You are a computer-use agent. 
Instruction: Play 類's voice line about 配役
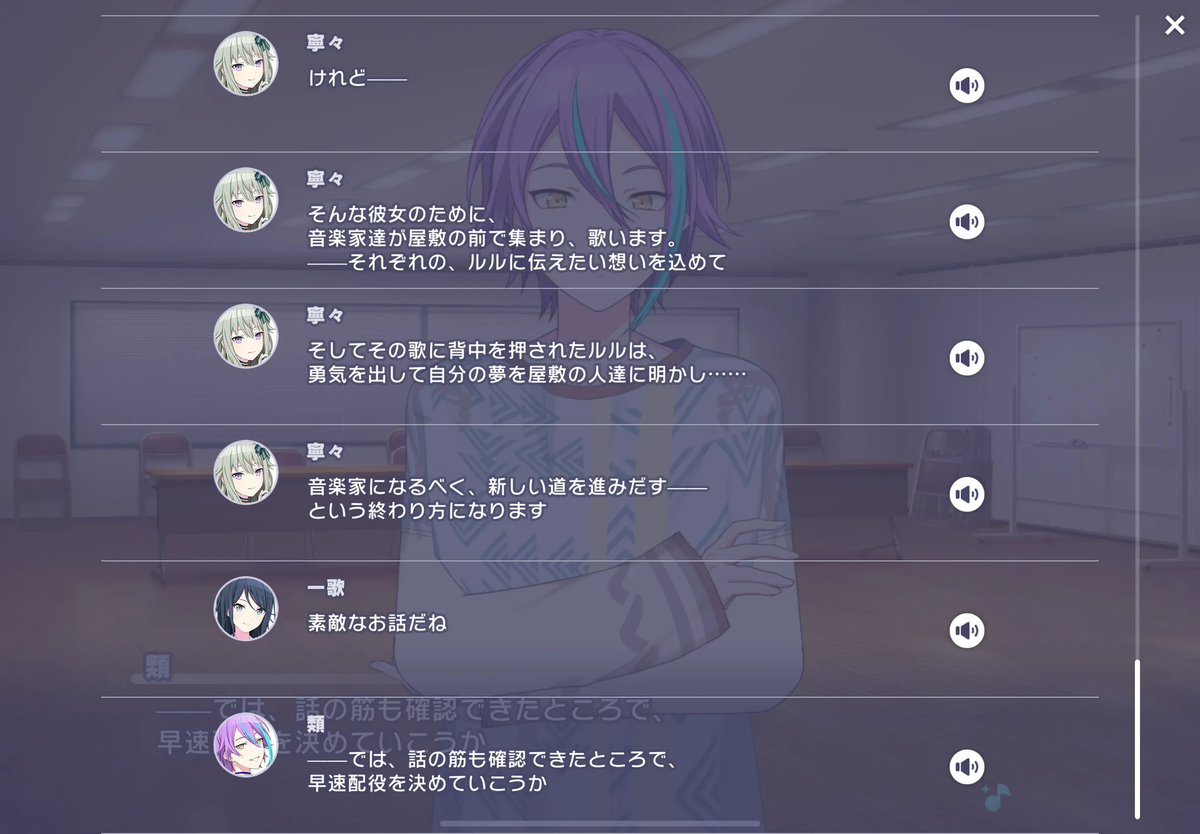966,767
